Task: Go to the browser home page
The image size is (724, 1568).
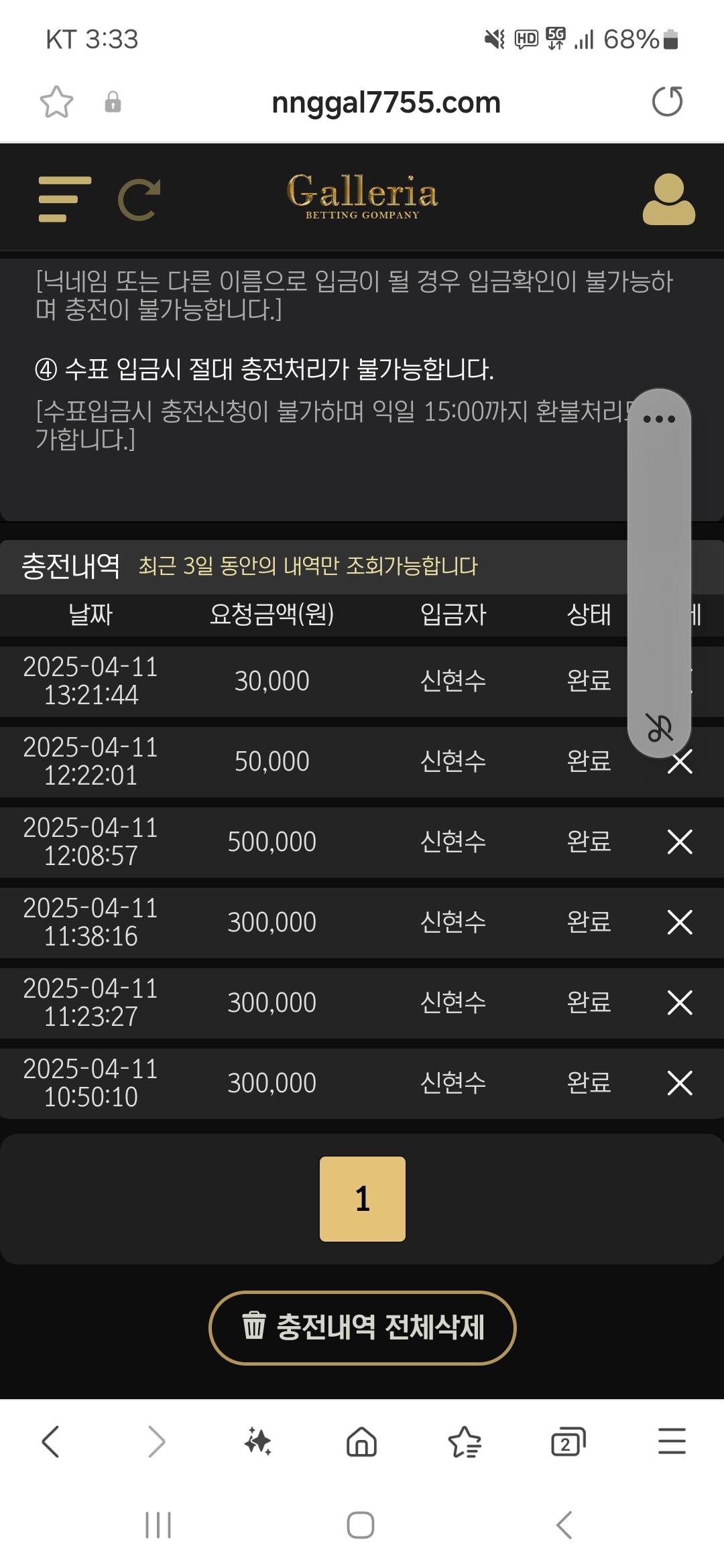Action: (361, 1441)
